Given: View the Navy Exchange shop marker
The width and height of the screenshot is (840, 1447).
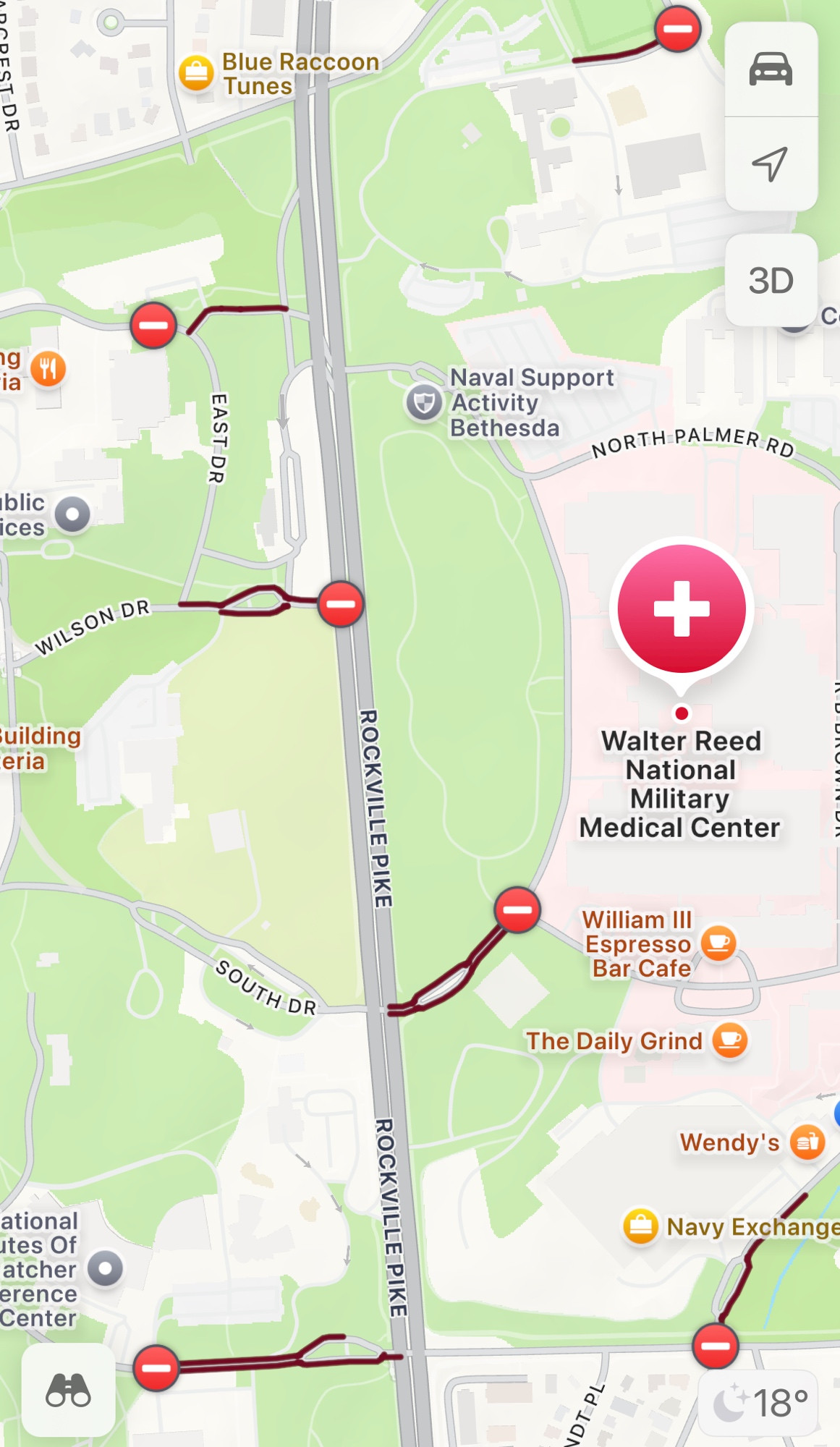Looking at the screenshot, I should [x=640, y=1226].
